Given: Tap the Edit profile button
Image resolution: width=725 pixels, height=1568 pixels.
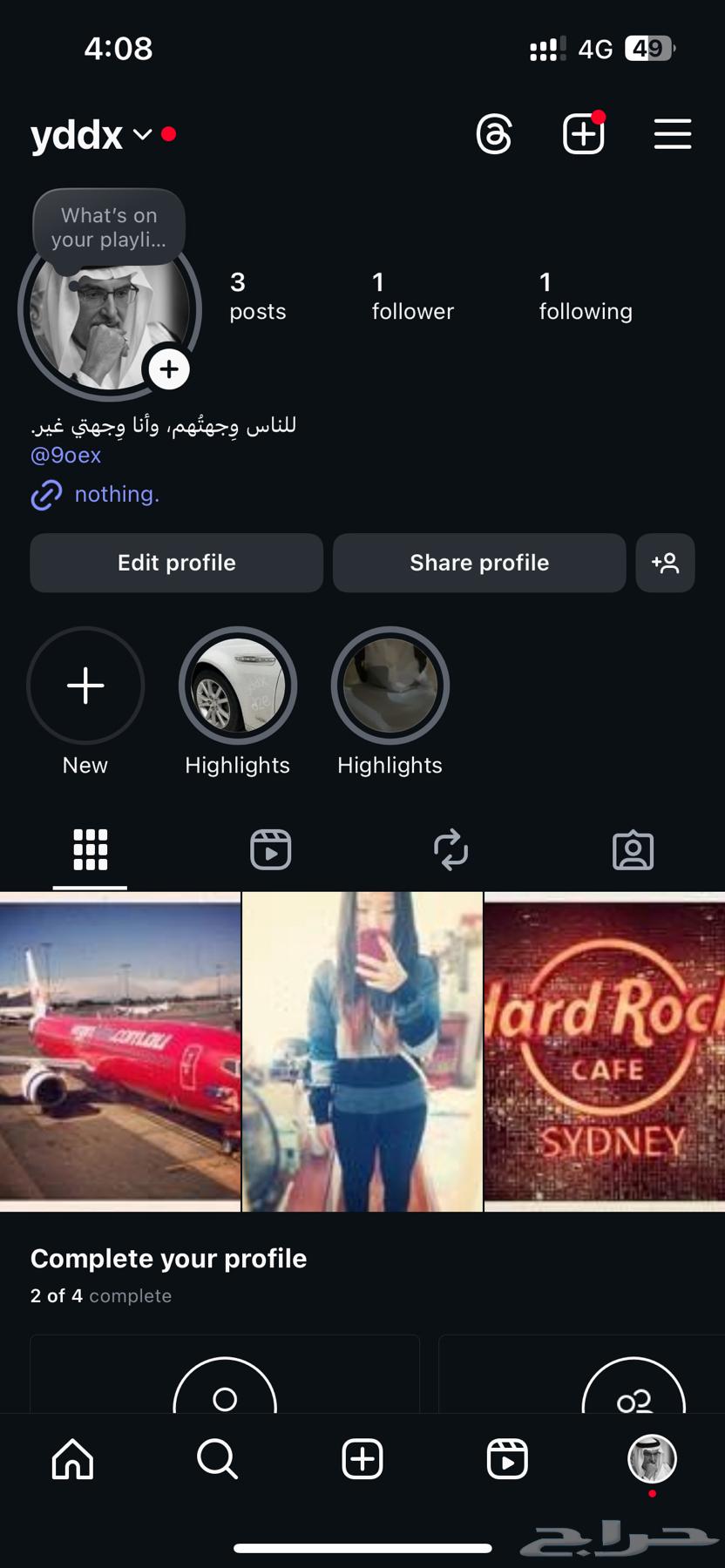Looking at the screenshot, I should (176, 563).
